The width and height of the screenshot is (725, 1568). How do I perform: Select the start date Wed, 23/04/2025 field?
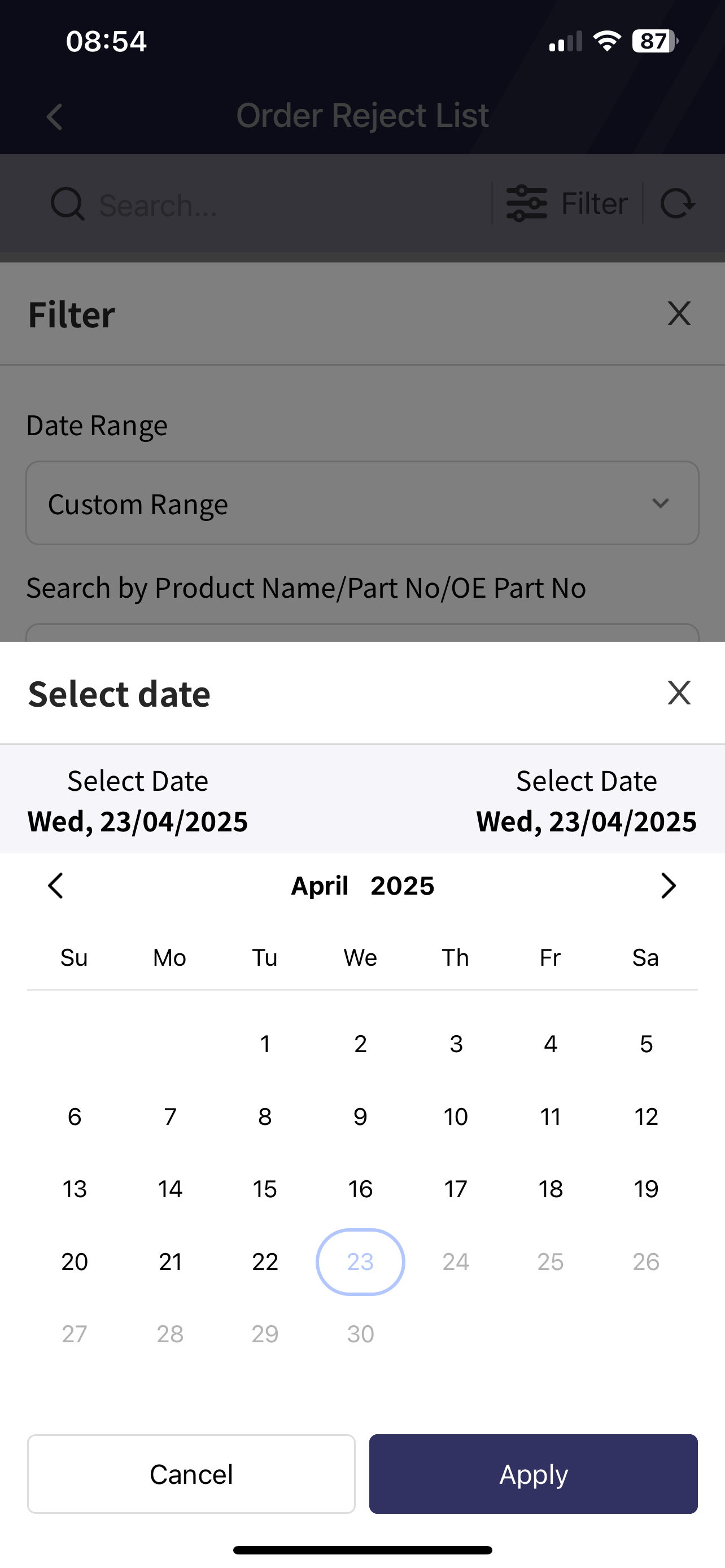tap(138, 800)
